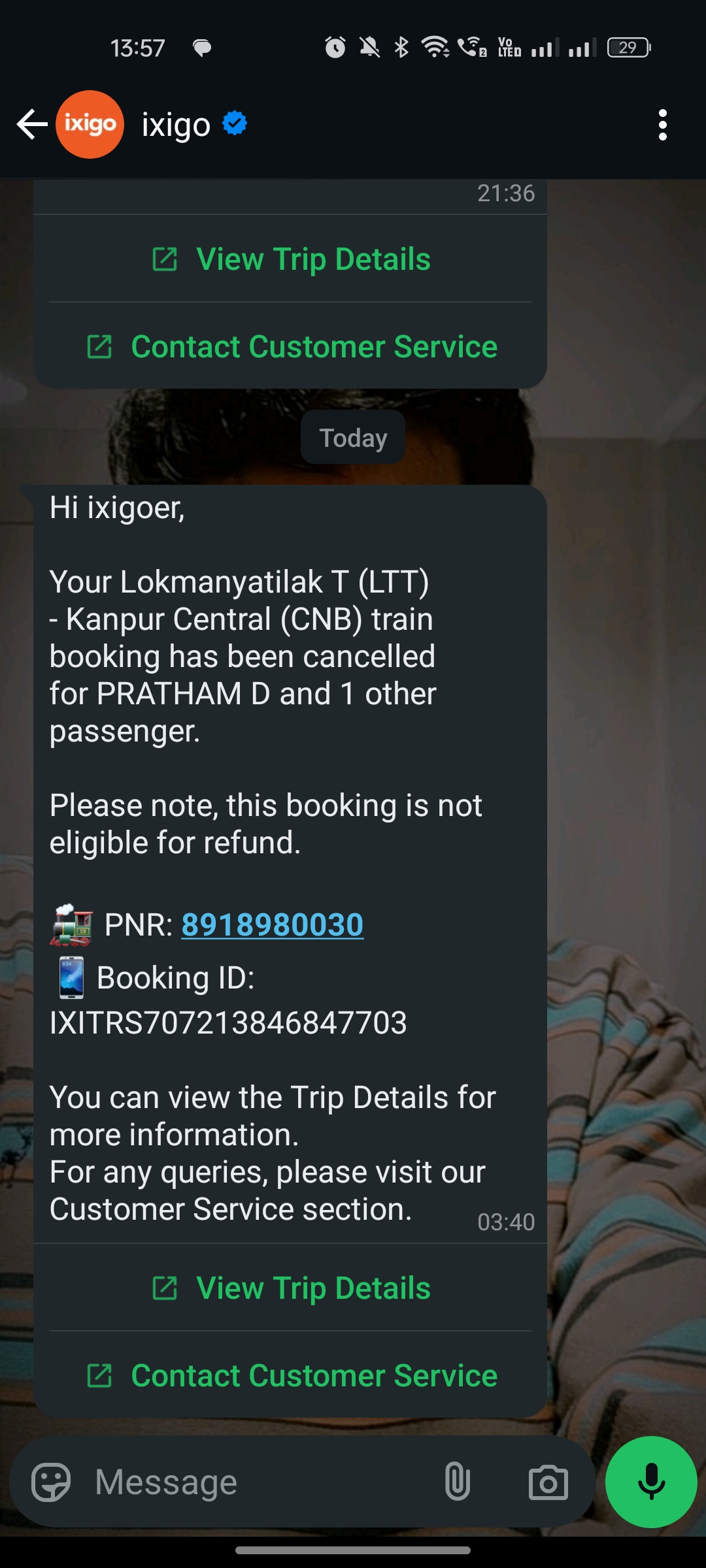This screenshot has height=1568, width=706.
Task: Tap Contact Customer Service under the 21:36 message
Action: (291, 347)
